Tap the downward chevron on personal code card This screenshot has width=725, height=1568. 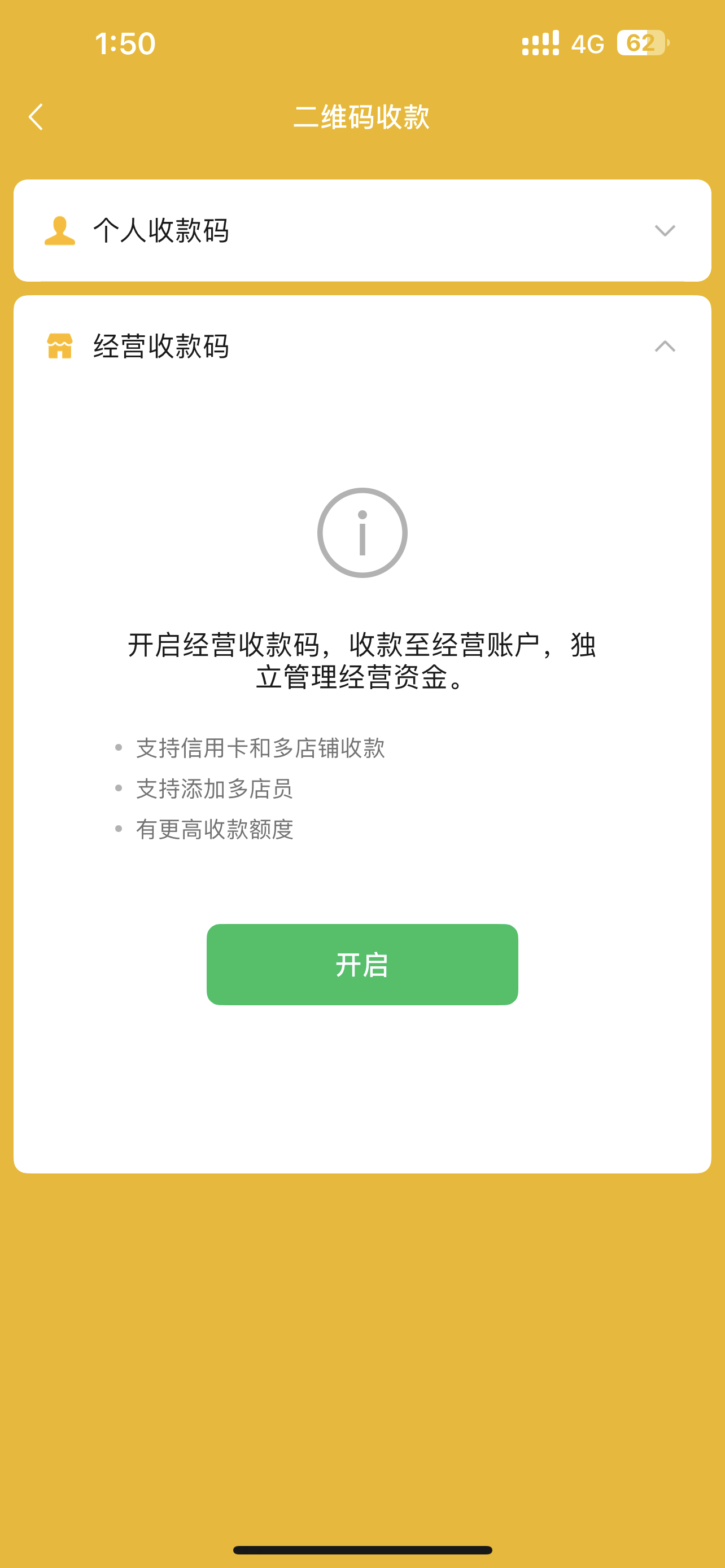click(x=665, y=231)
